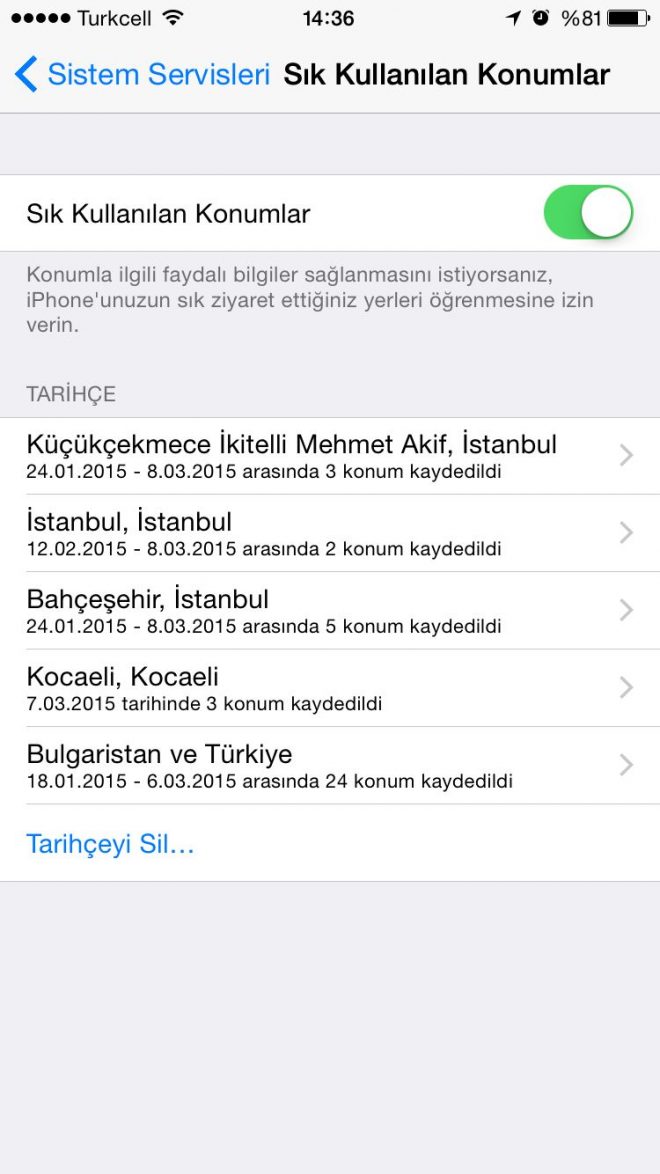Open the Kocaeli, Kocaeli entry

[330, 687]
